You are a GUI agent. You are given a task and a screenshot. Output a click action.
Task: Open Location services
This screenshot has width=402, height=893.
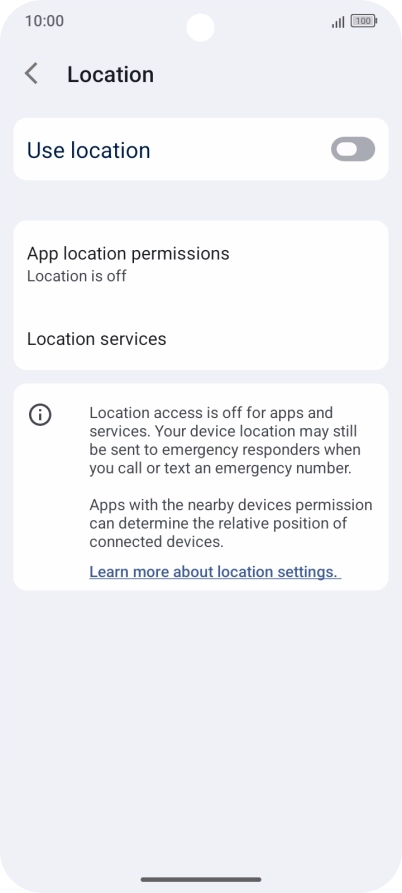click(x=200, y=339)
